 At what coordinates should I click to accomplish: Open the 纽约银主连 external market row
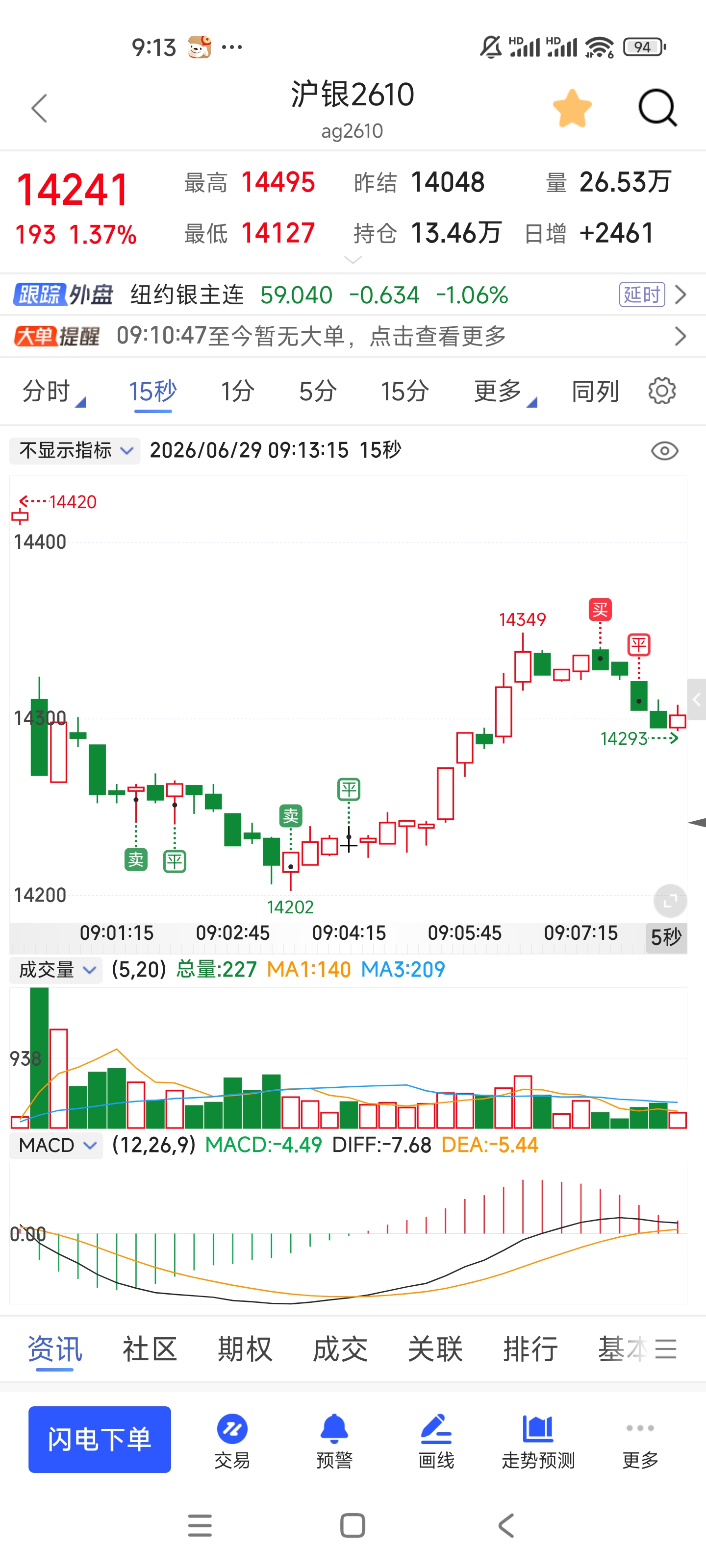click(x=353, y=295)
